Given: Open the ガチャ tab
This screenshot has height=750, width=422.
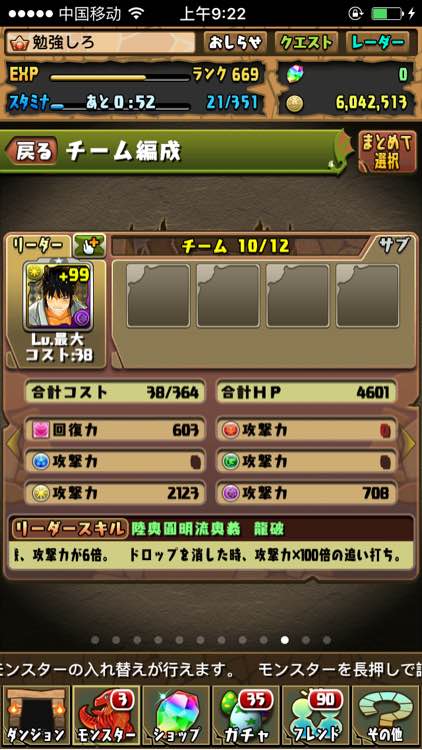Looking at the screenshot, I should (x=246, y=715).
